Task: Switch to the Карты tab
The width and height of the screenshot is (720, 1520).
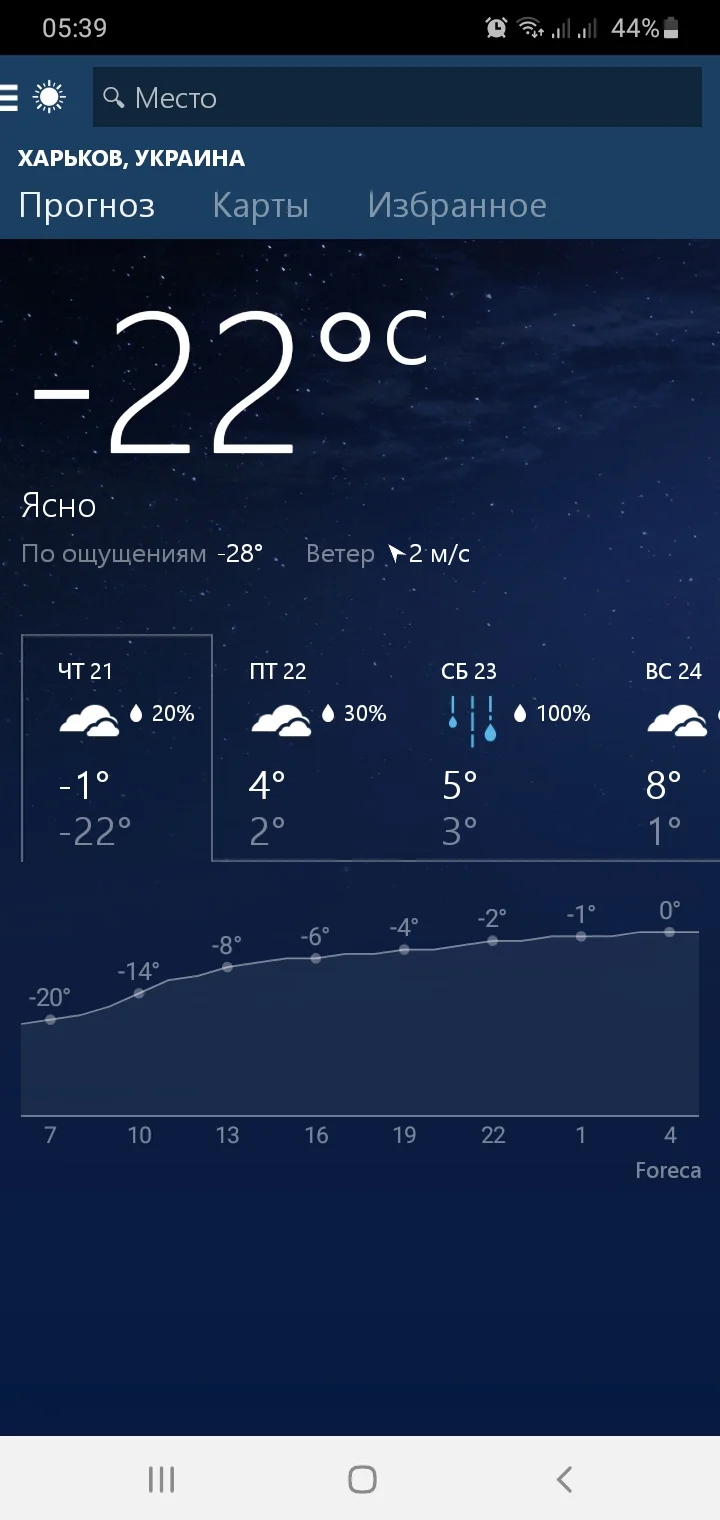Action: (x=260, y=204)
